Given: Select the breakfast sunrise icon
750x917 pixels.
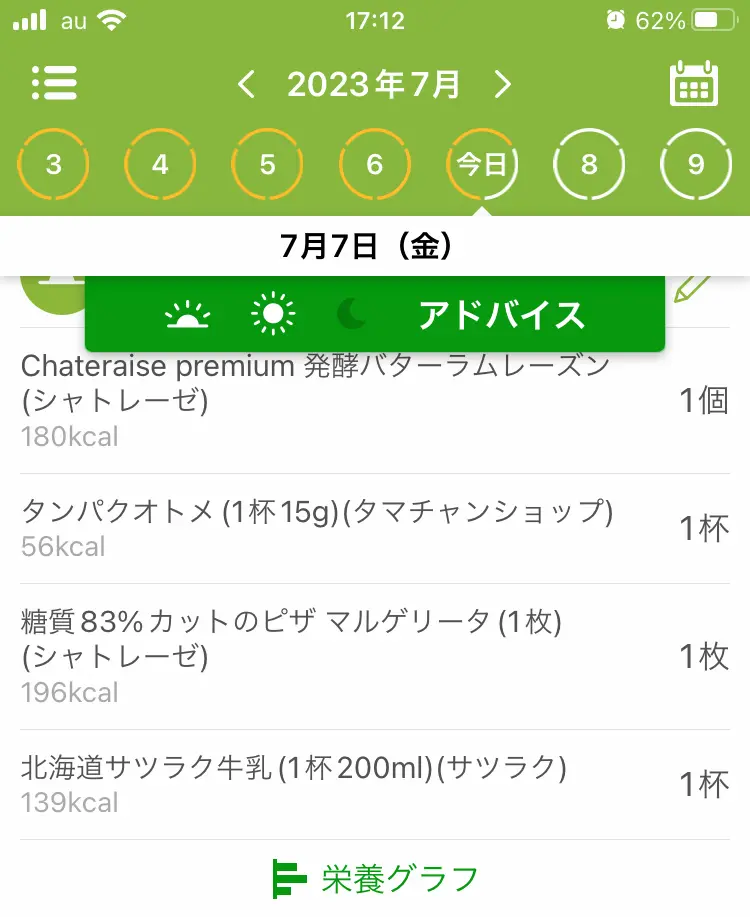Looking at the screenshot, I should tap(187, 313).
